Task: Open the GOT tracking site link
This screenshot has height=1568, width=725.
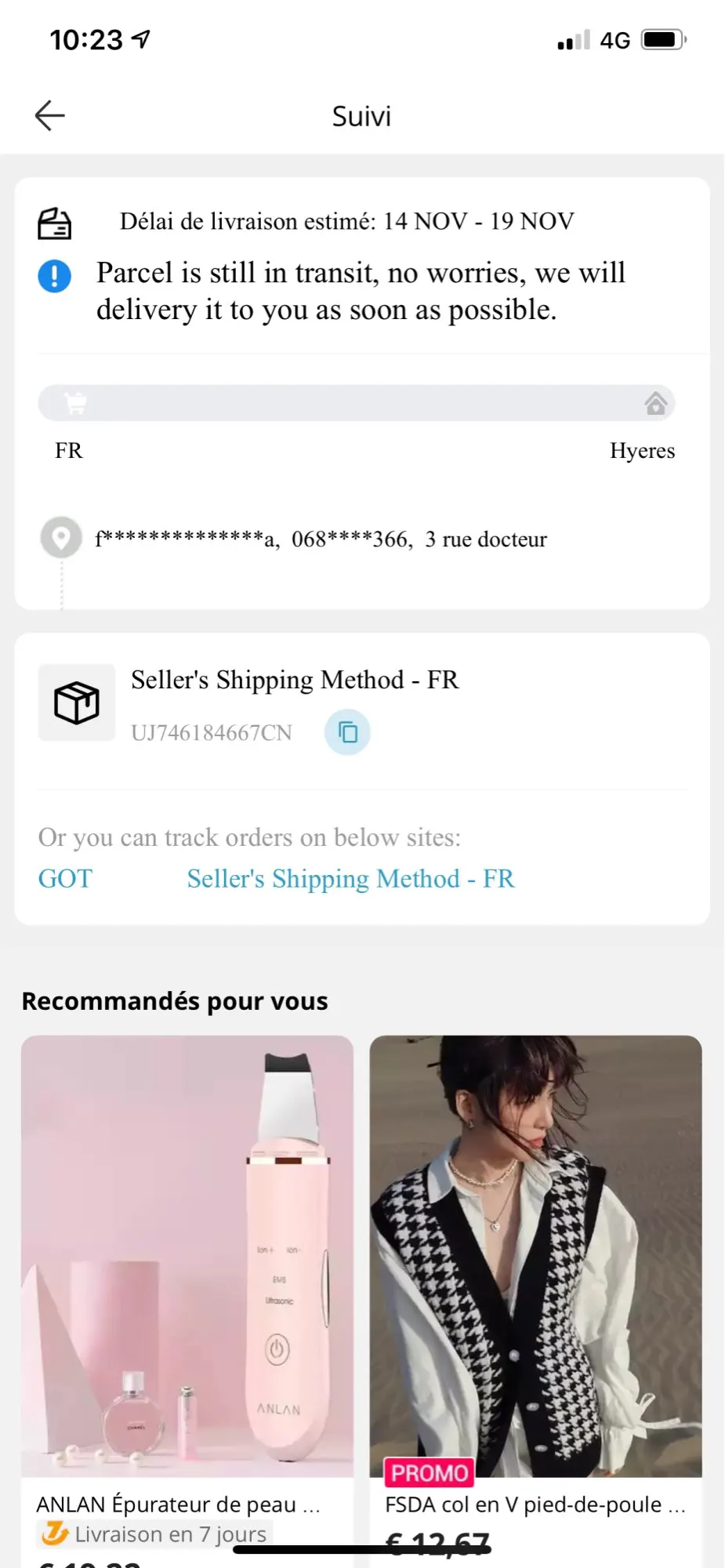Action: [x=65, y=879]
